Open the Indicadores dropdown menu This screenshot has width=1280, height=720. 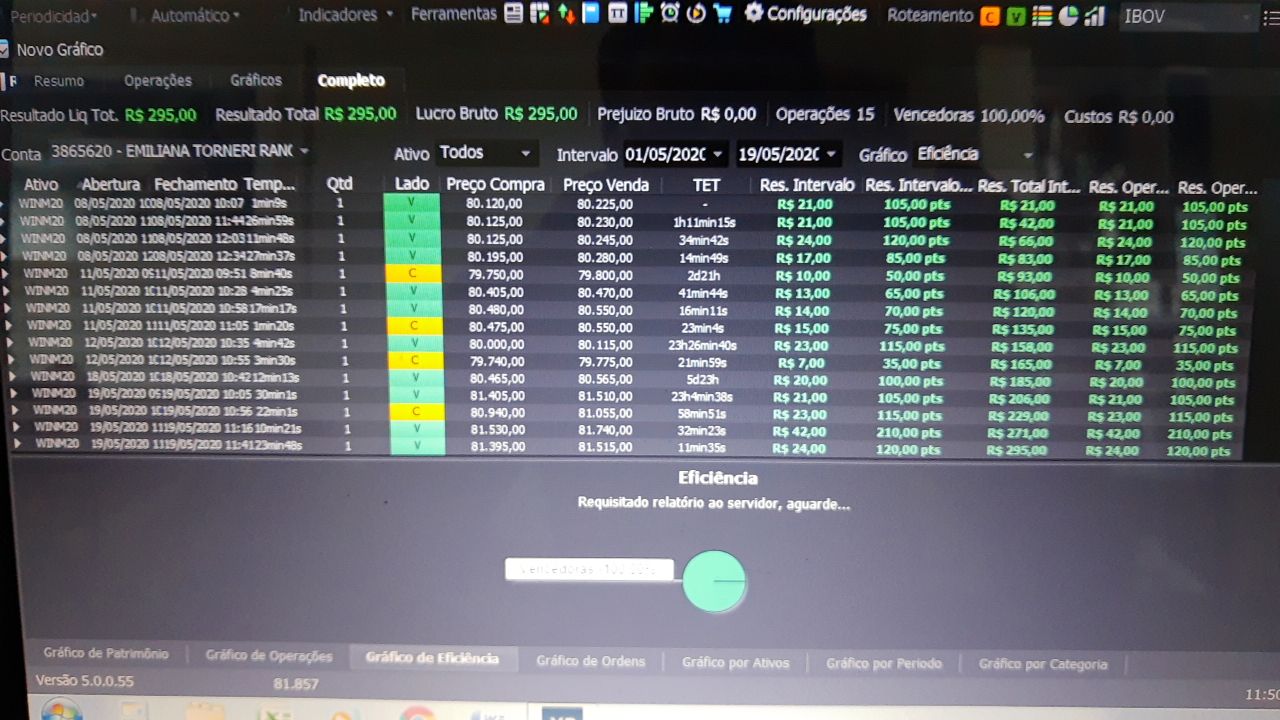345,15
